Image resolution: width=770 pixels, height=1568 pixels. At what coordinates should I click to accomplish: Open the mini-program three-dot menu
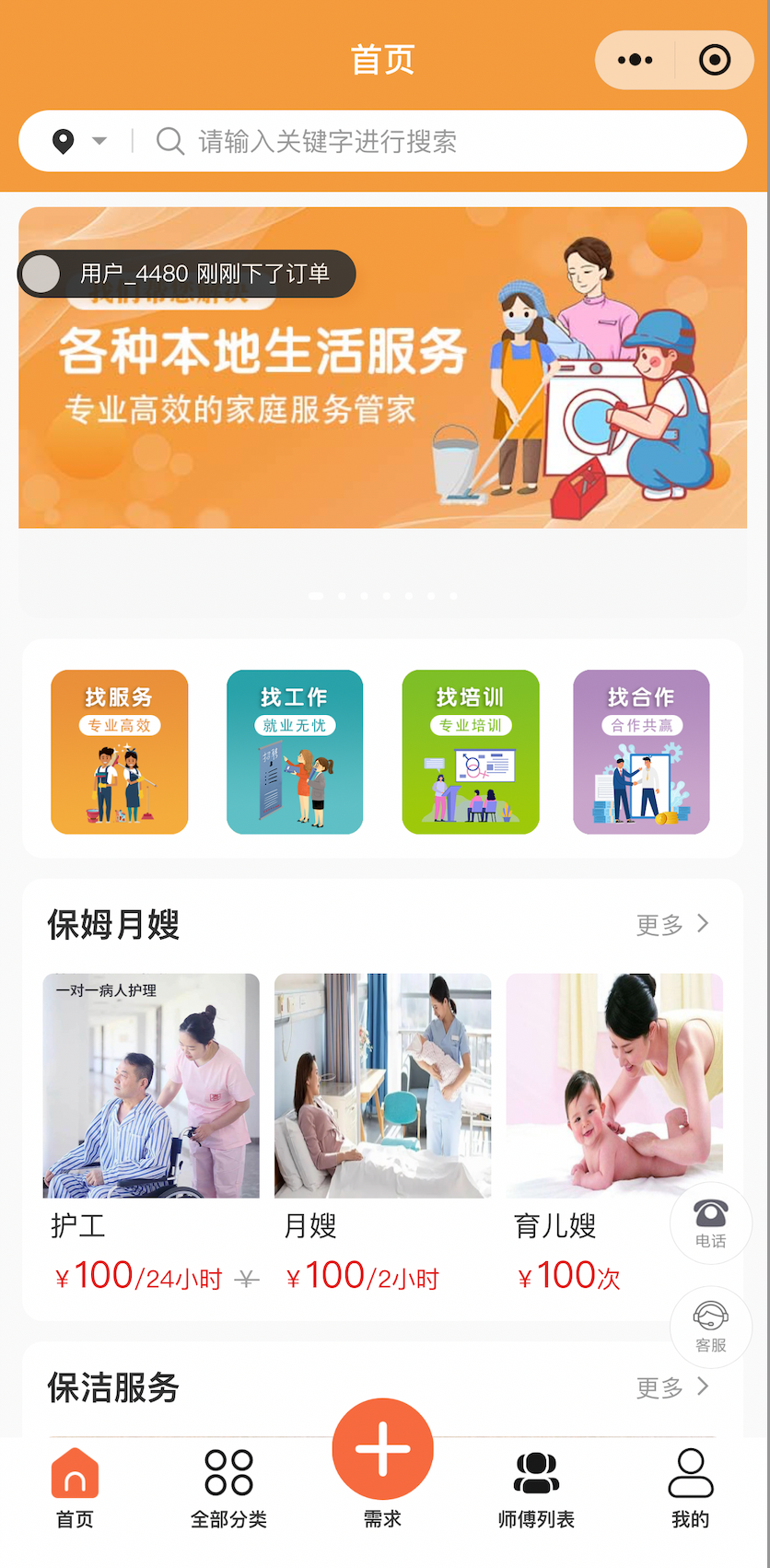point(636,60)
